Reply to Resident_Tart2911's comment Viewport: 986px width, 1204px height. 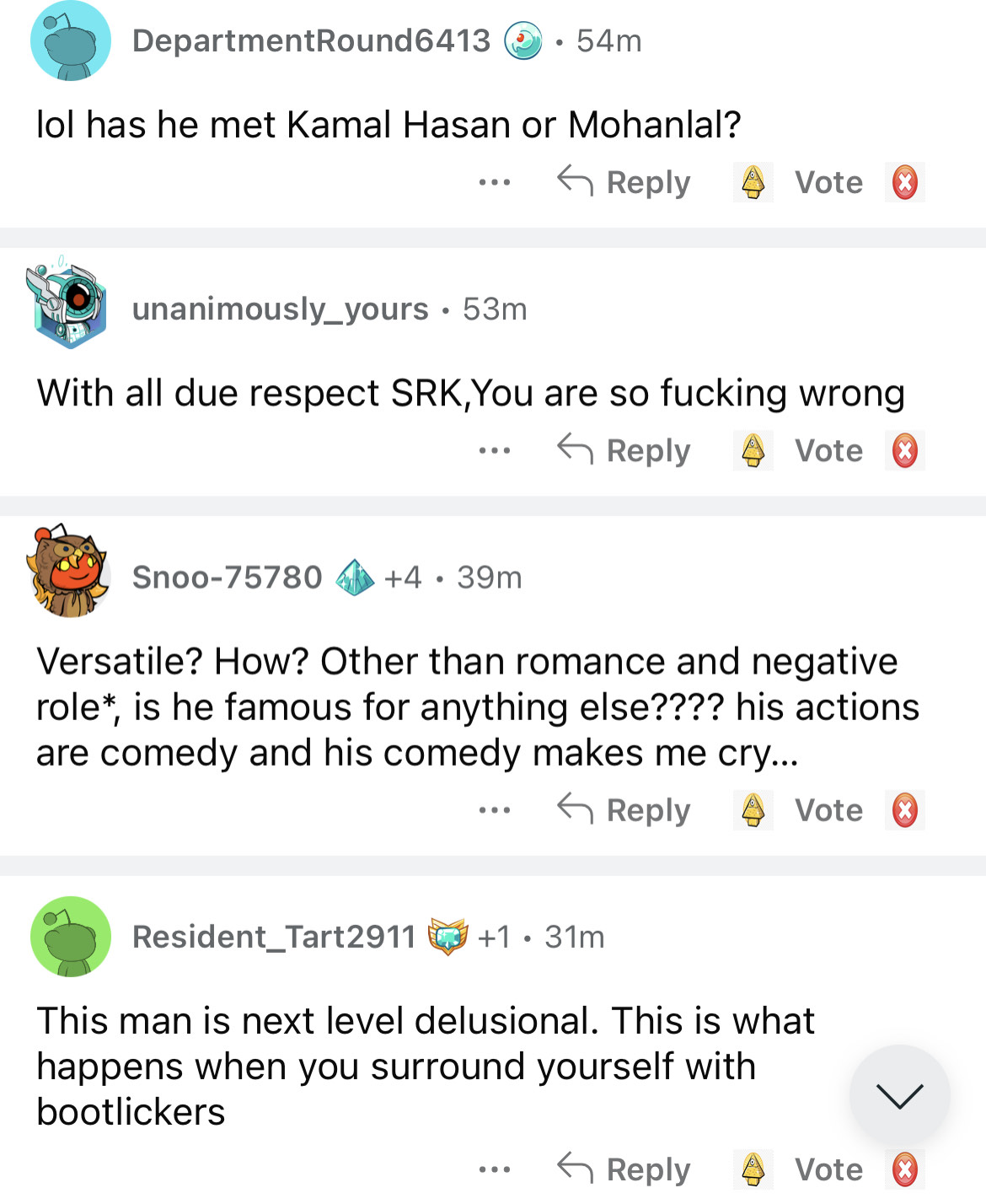[624, 1169]
